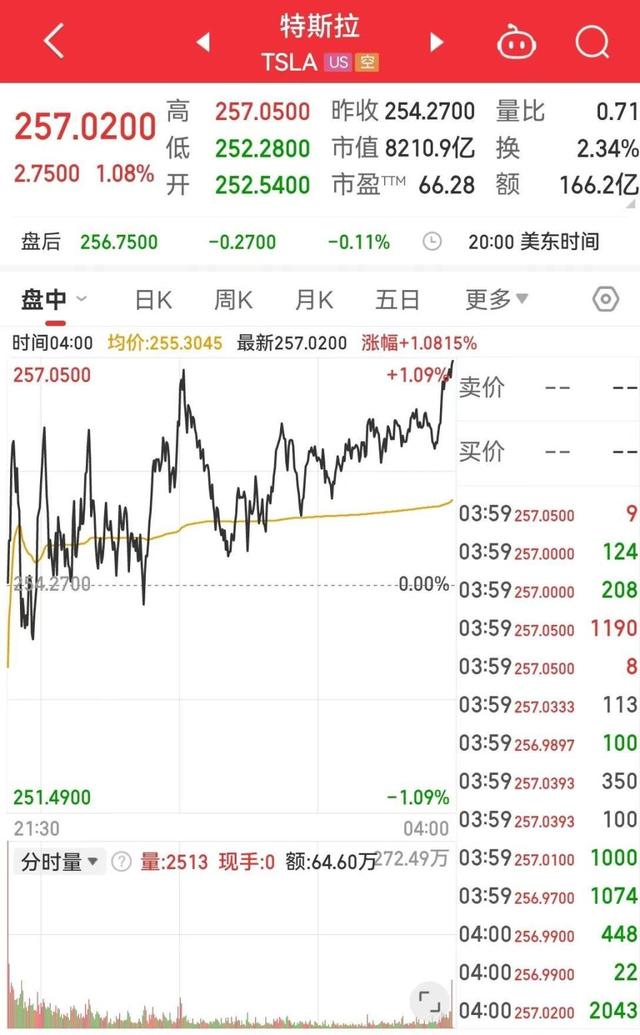Expand the 更多 chart options dropdown
Screen dimensions: 640x1035
(496, 300)
